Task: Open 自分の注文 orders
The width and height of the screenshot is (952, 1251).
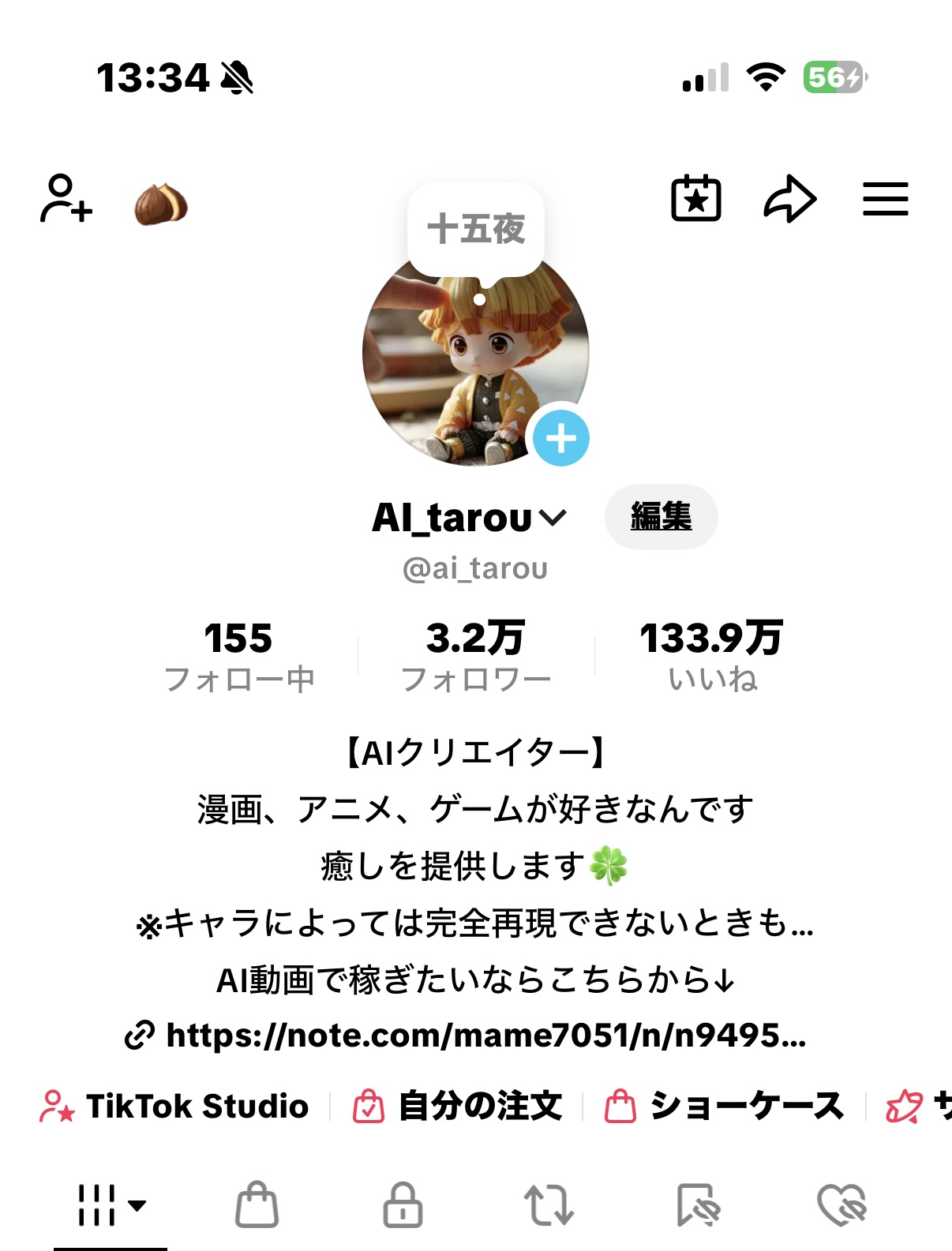Action: (x=458, y=1107)
